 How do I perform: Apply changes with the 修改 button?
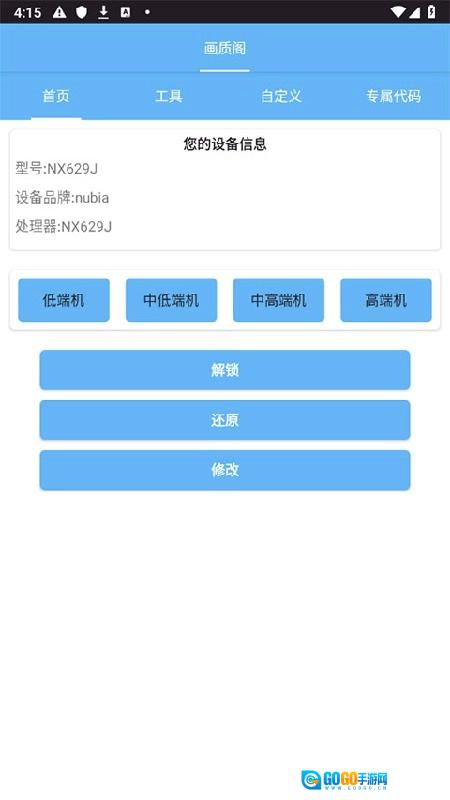tap(225, 470)
